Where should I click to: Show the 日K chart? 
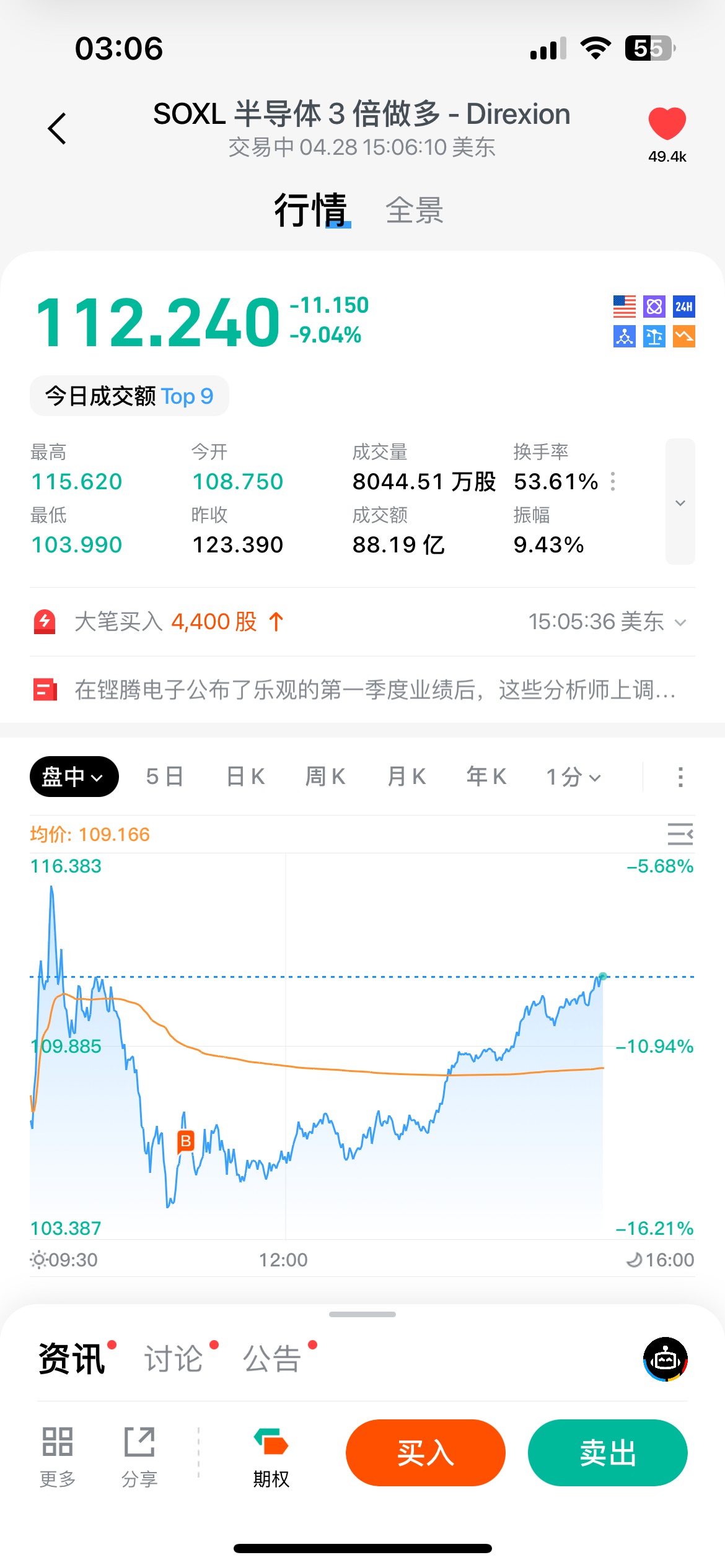(245, 777)
